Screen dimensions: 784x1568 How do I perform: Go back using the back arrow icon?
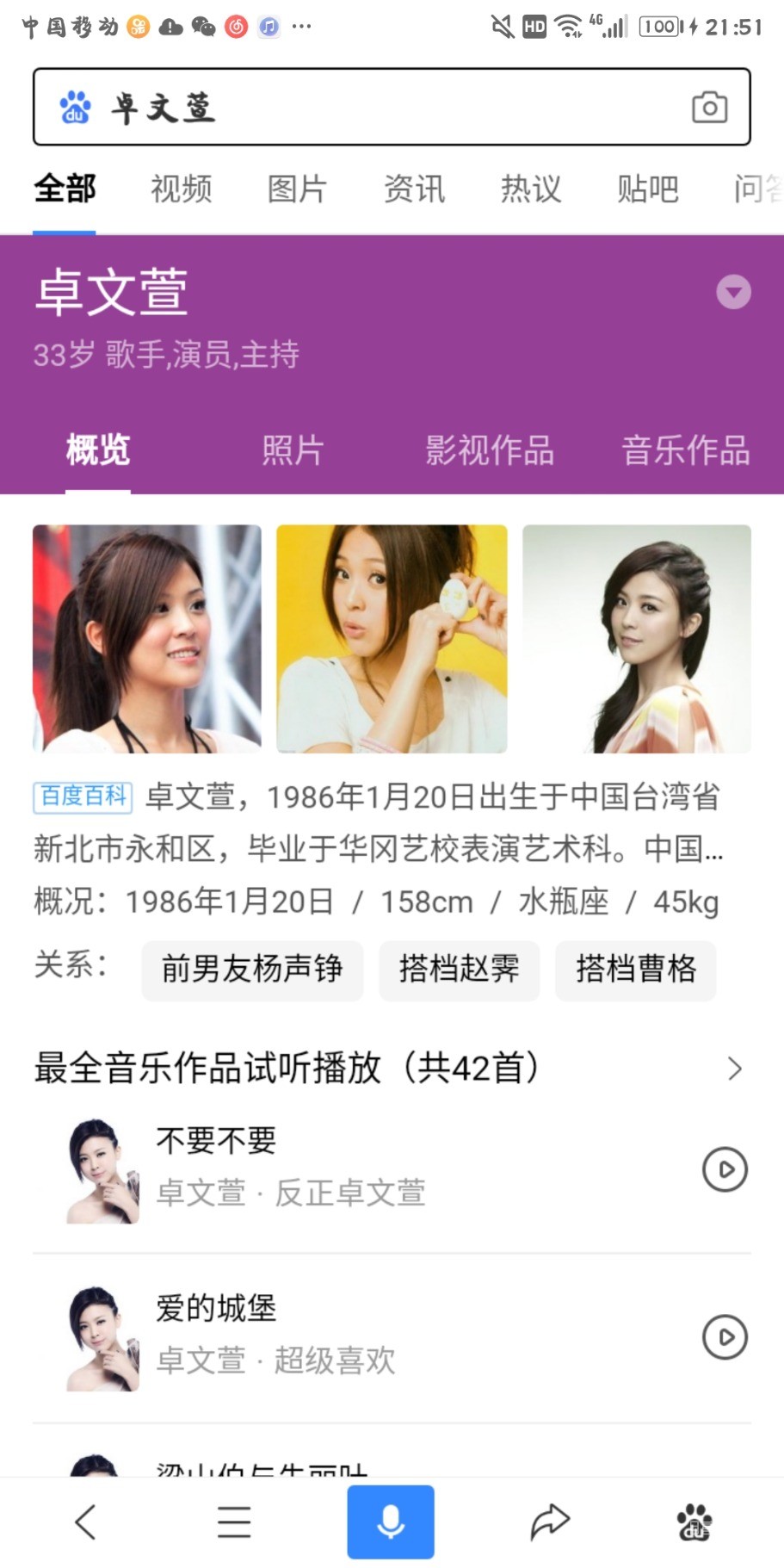84,1521
